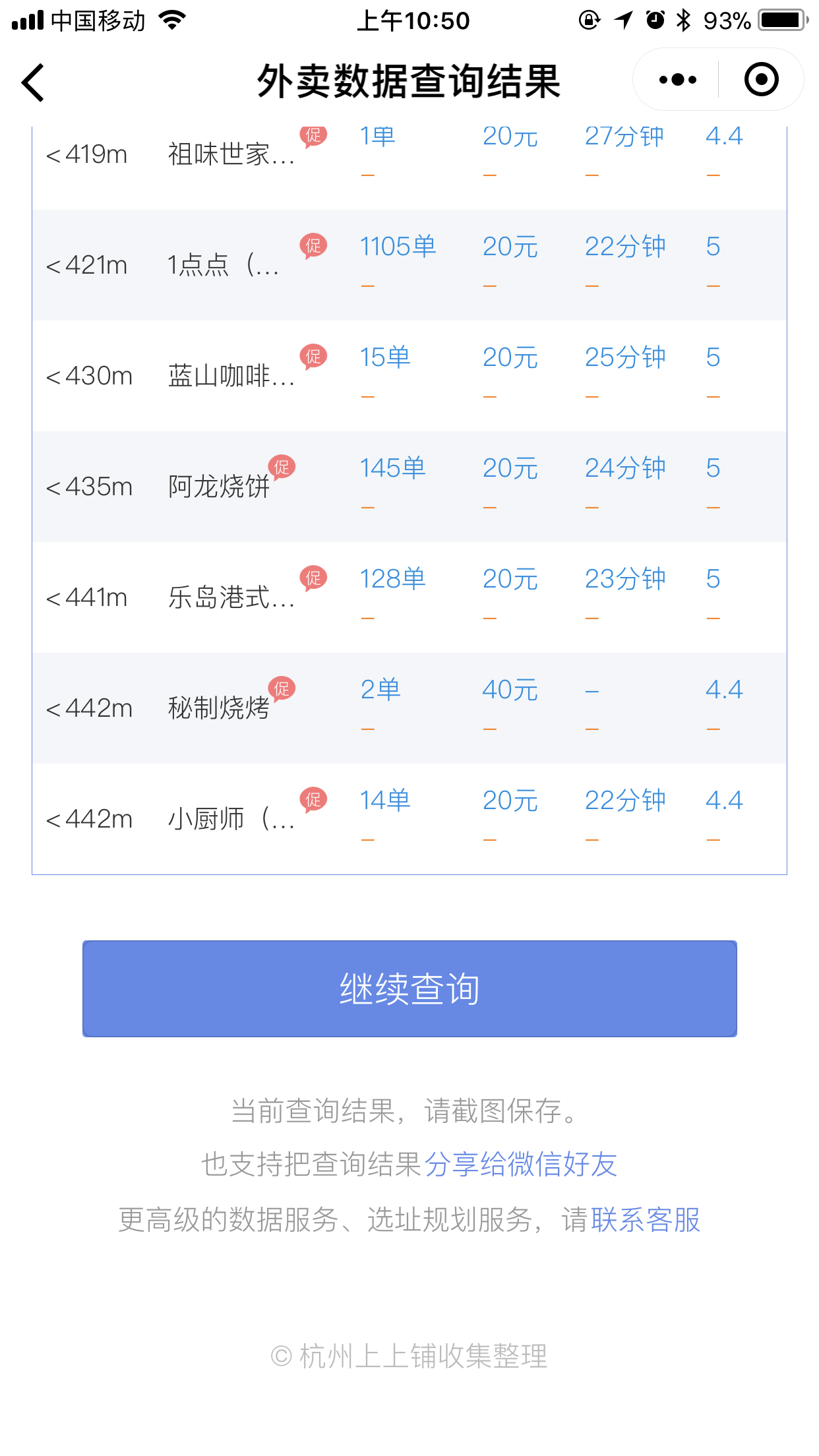Open the 分享给微信好友 link
Screen dimensions: 819x1456
[520, 1165]
